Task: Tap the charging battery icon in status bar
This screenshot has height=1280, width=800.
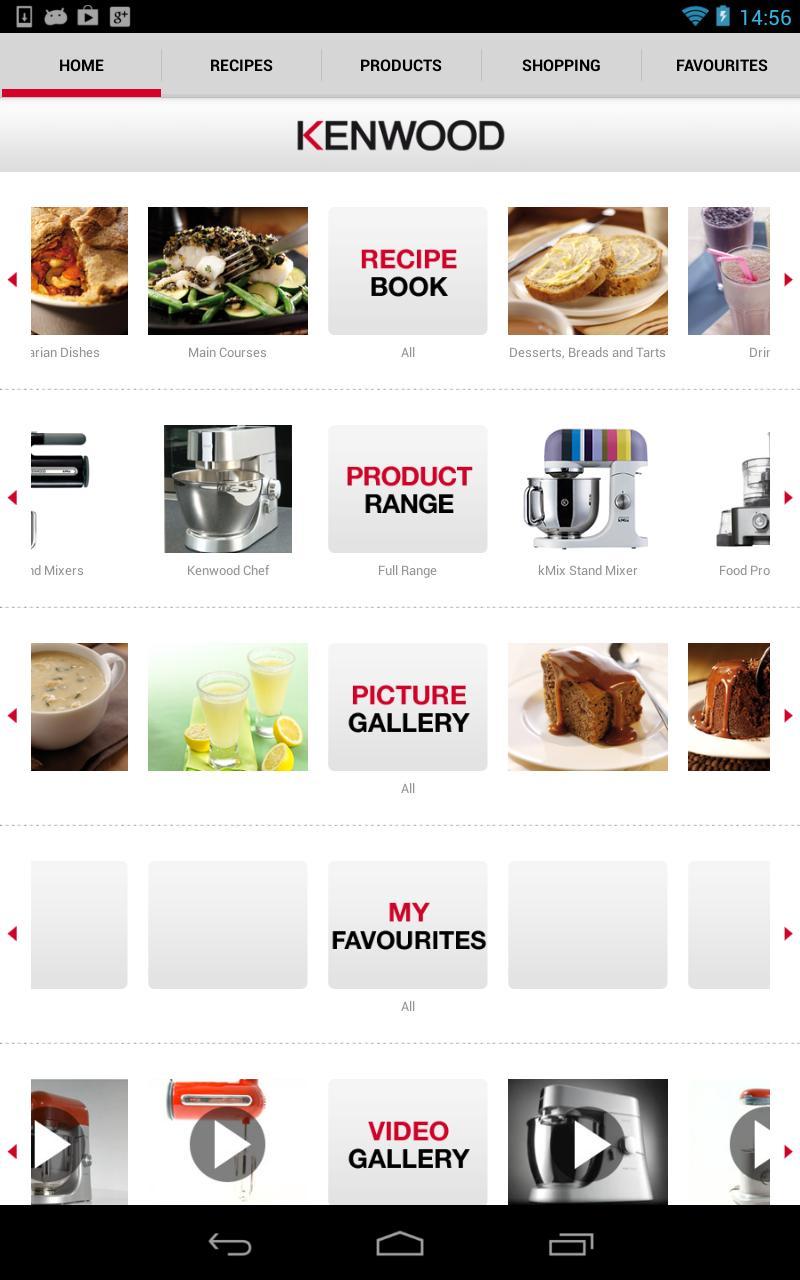Action: click(722, 15)
